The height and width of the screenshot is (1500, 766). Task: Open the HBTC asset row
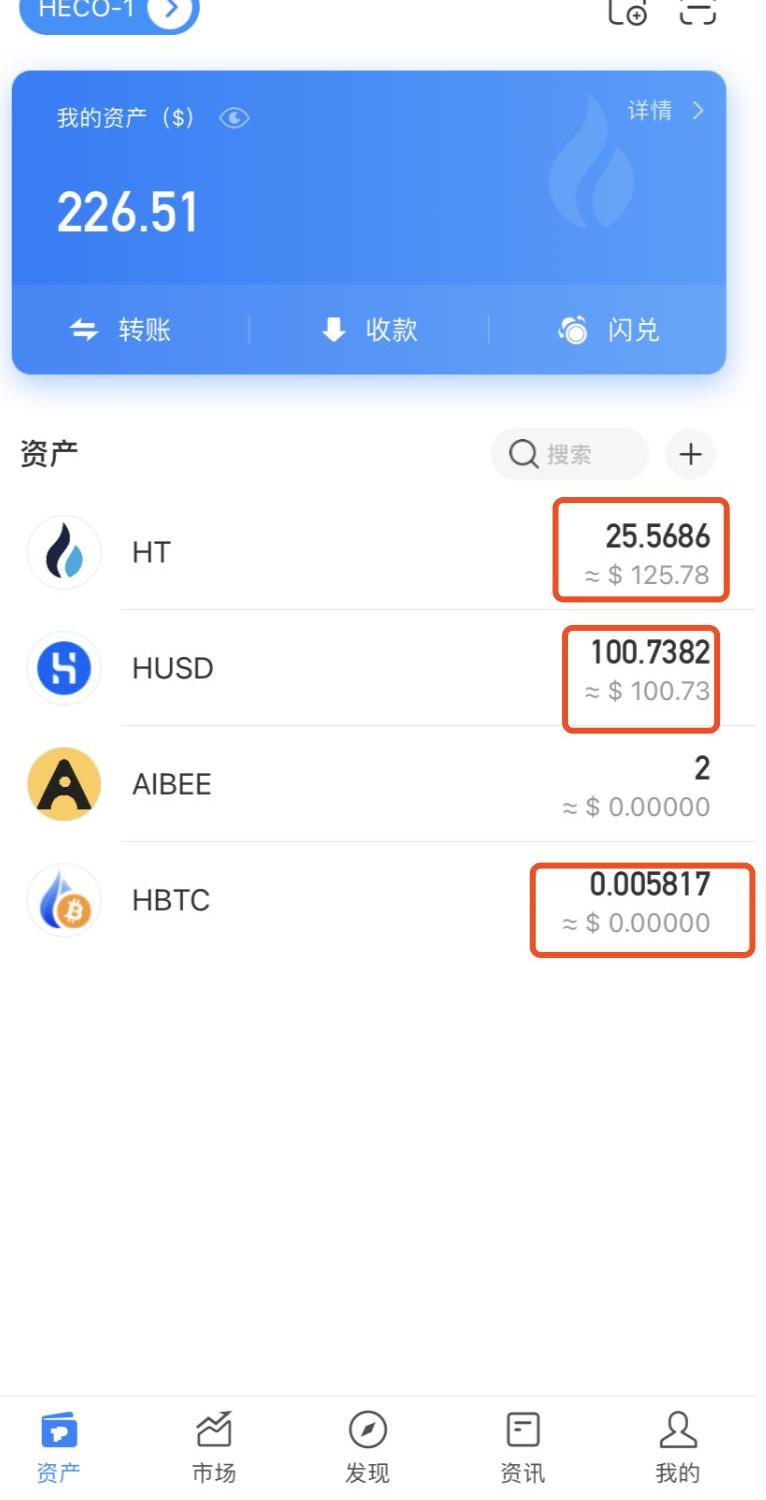point(383,900)
